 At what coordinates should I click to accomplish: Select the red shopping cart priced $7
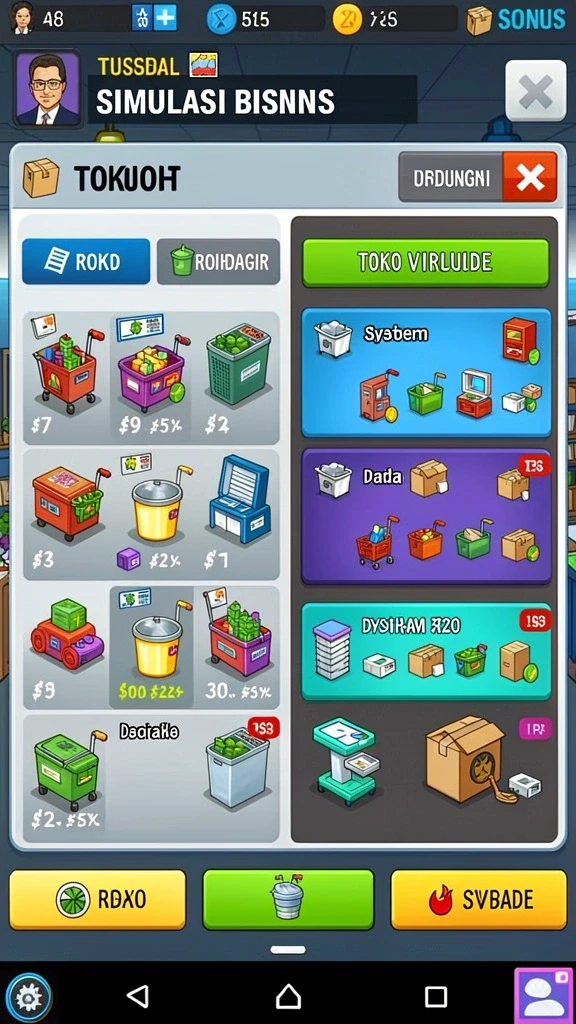tap(65, 379)
